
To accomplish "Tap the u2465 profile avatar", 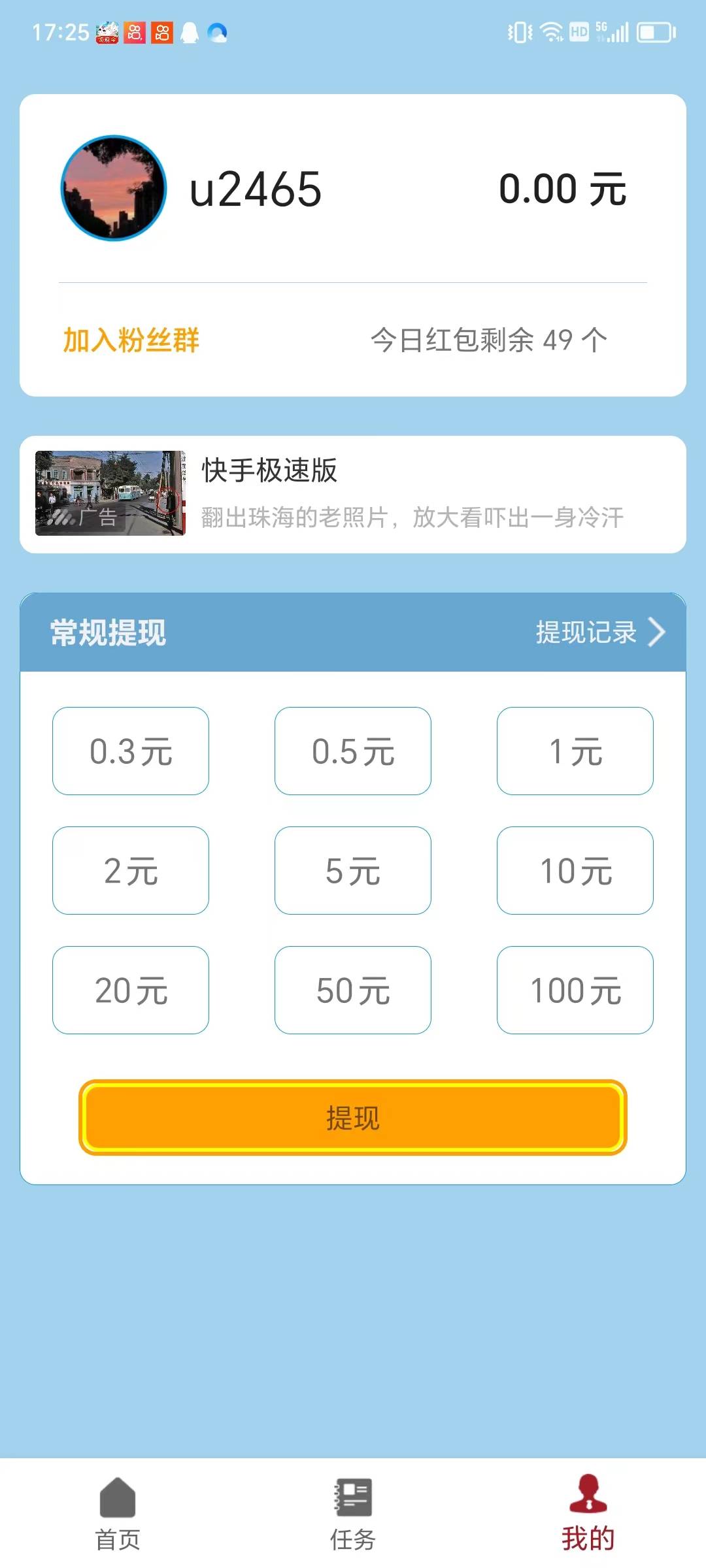I will [x=113, y=188].
